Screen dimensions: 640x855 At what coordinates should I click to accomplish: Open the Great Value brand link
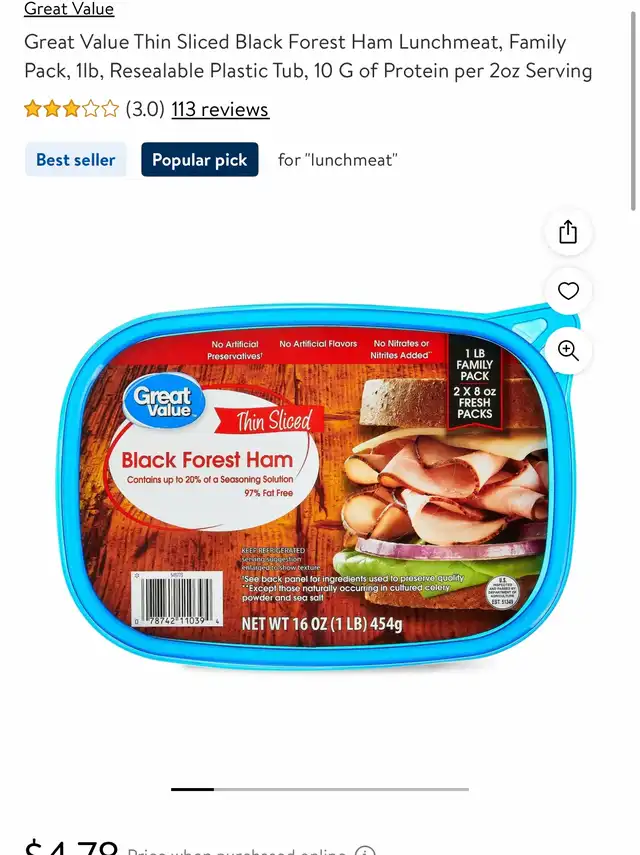tap(69, 9)
